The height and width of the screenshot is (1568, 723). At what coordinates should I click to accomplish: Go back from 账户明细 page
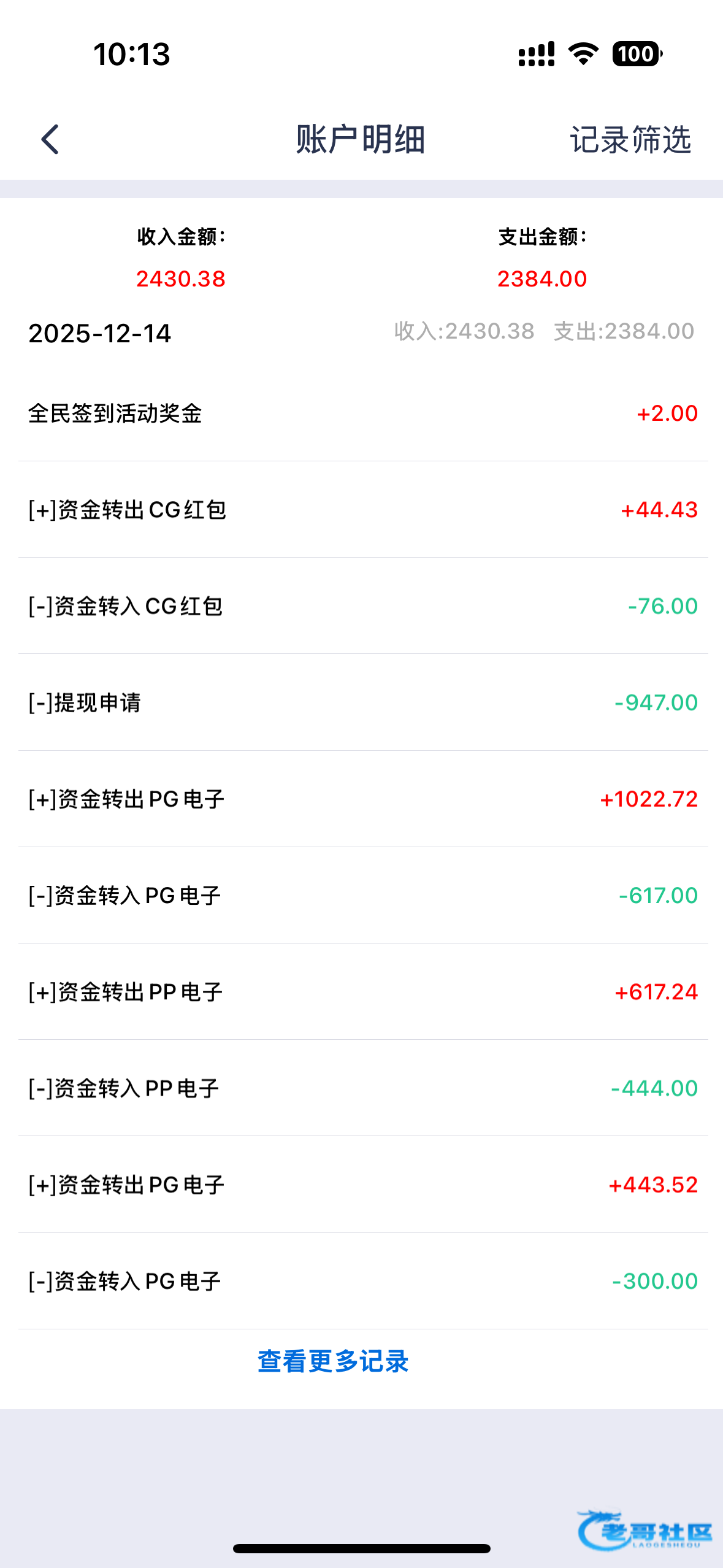click(50, 139)
